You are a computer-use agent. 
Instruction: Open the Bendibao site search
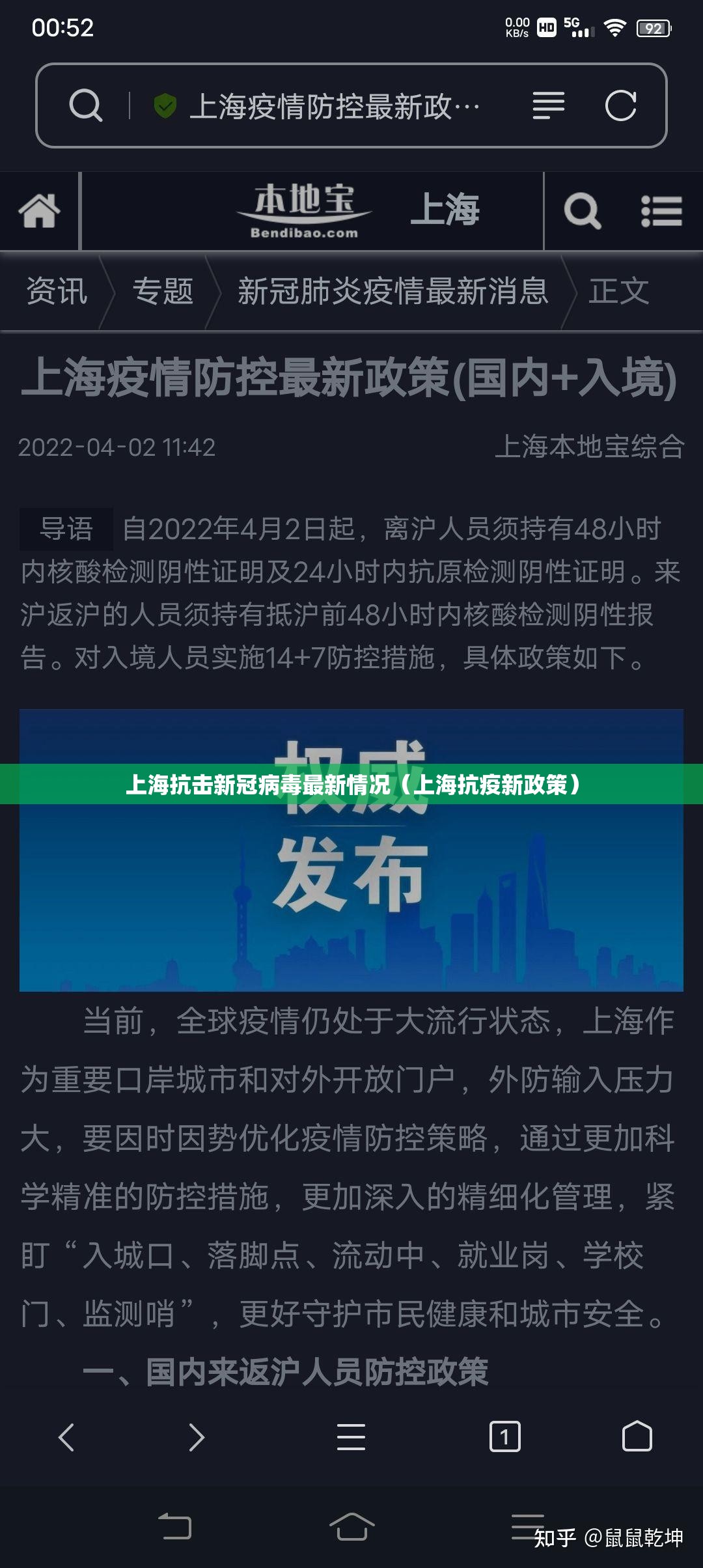click(582, 211)
